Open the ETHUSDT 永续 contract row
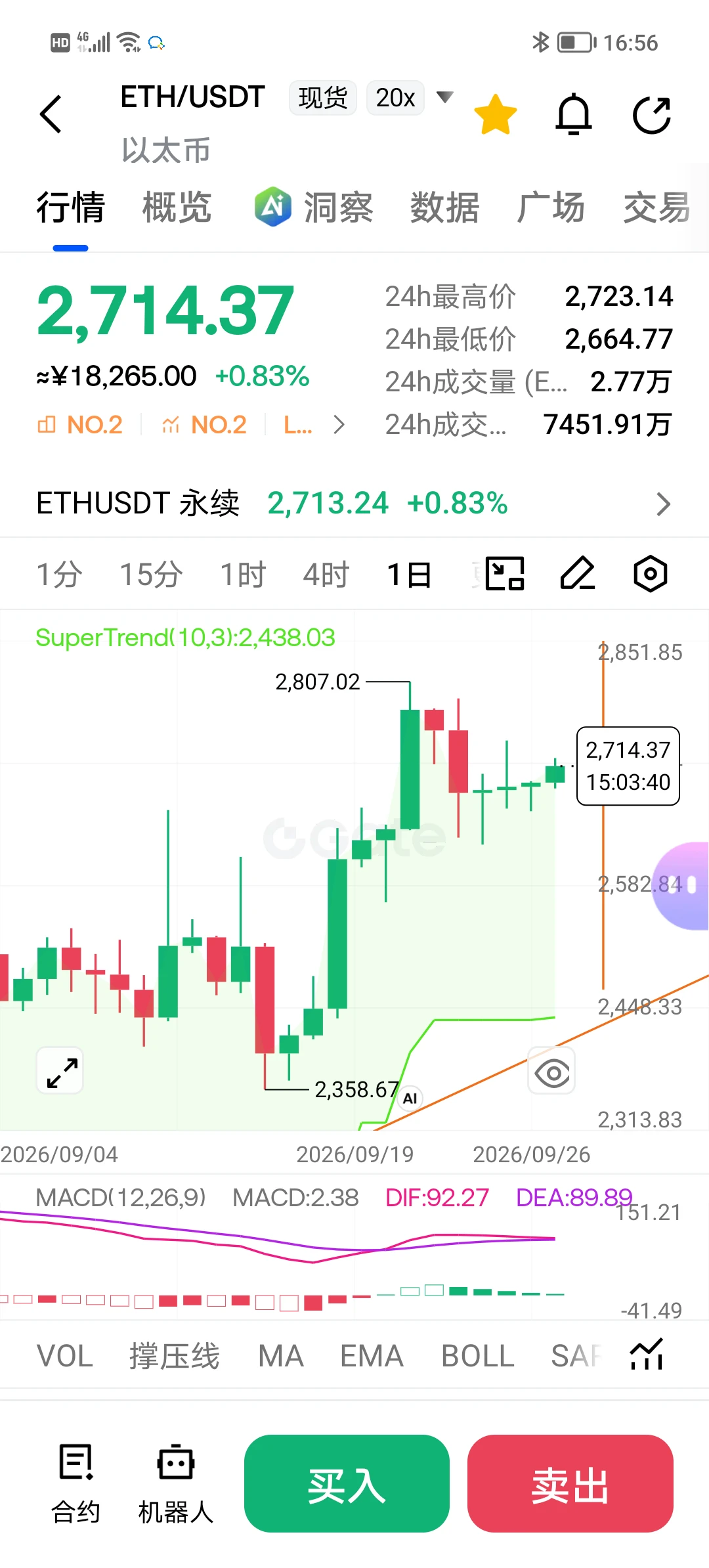Screen dimensions: 709x1568 [x=354, y=504]
